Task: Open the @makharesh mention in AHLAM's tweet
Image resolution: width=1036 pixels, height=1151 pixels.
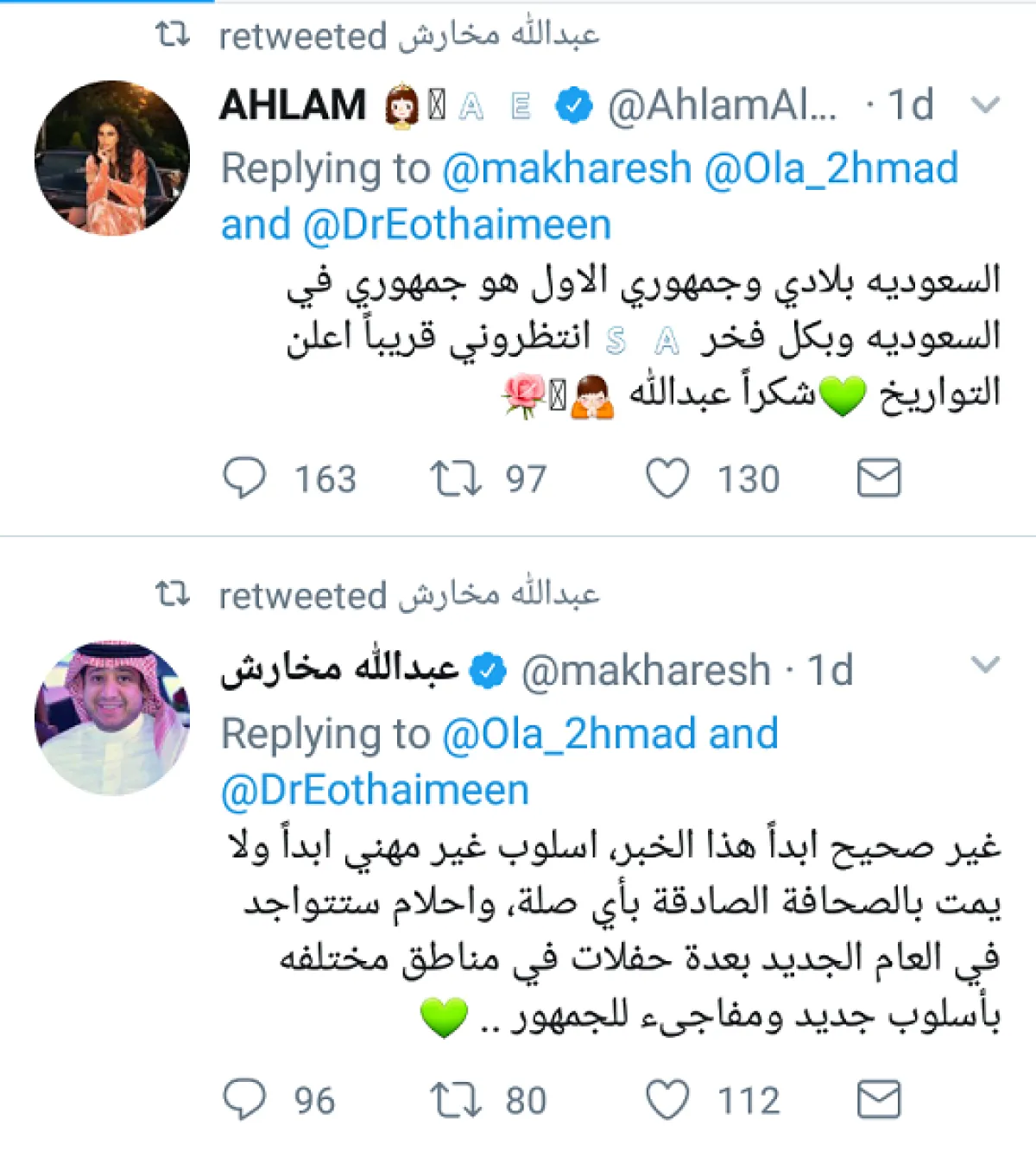Action: coord(567,169)
